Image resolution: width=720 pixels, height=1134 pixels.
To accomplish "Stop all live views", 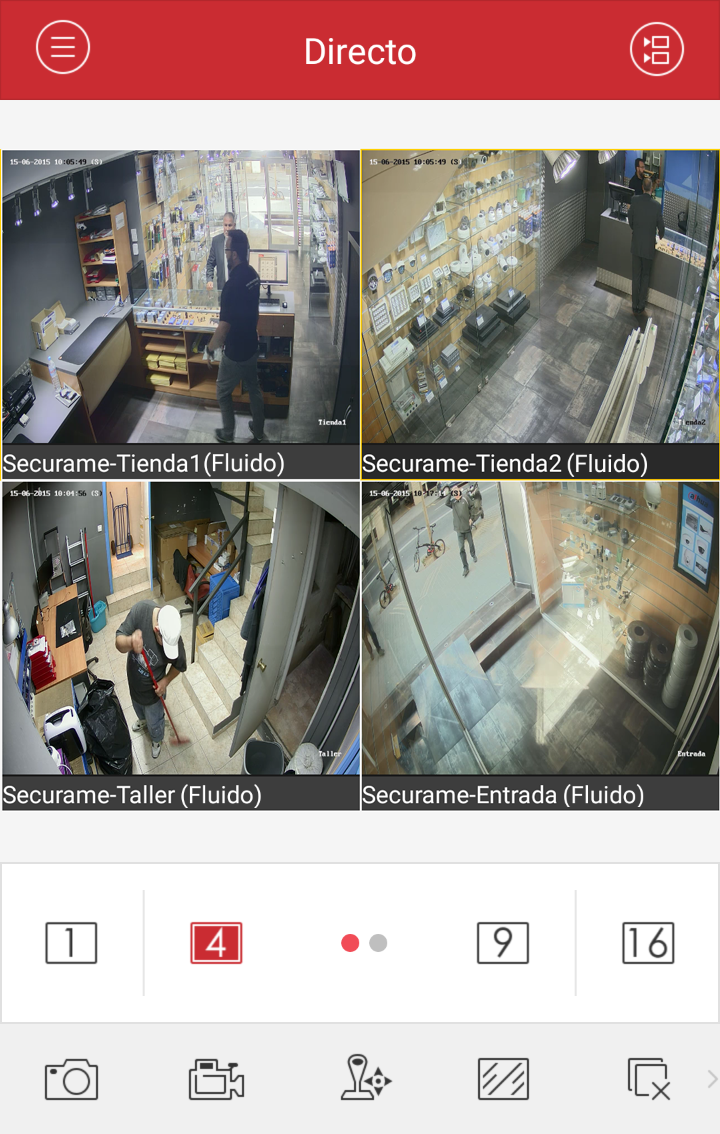I will point(648,1080).
